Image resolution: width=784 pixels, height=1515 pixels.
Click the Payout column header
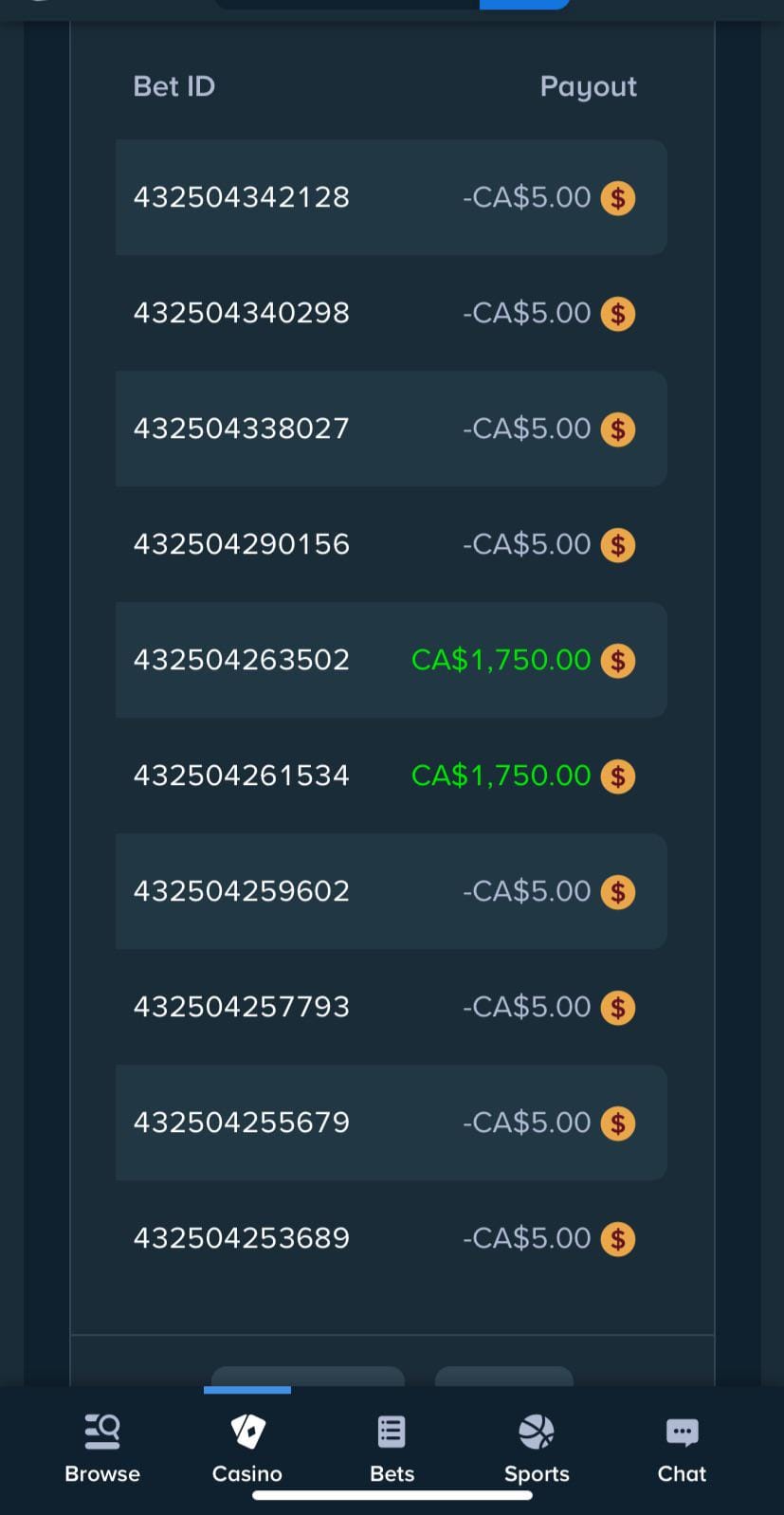pos(588,85)
